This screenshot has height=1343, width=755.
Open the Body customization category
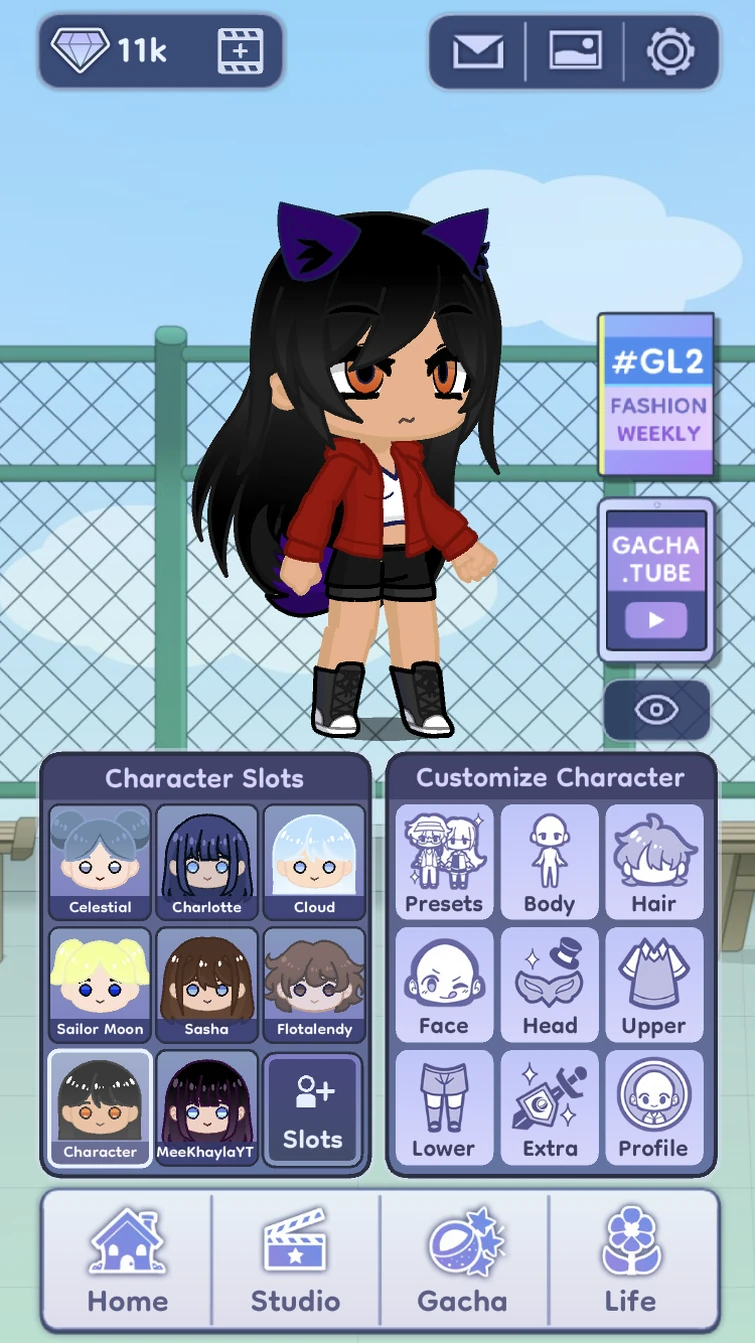point(549,862)
